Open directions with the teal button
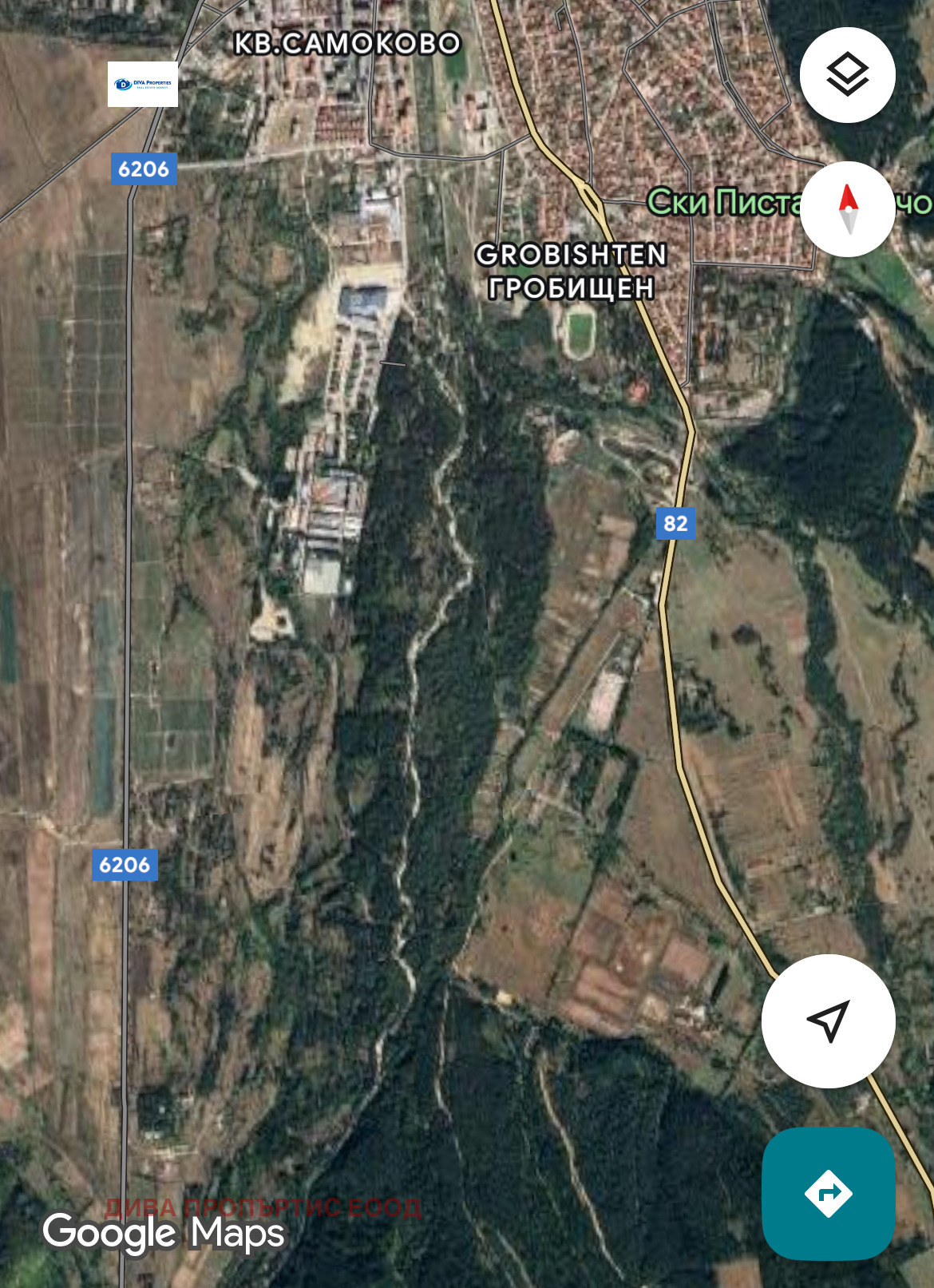 (x=828, y=1193)
